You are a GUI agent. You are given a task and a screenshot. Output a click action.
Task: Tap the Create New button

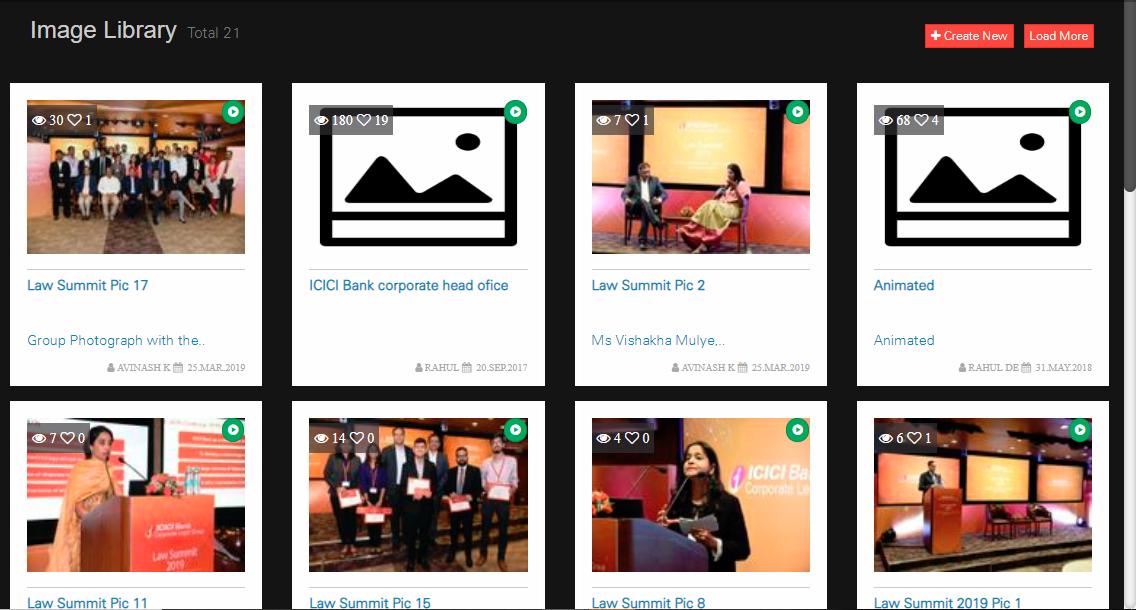(969, 36)
